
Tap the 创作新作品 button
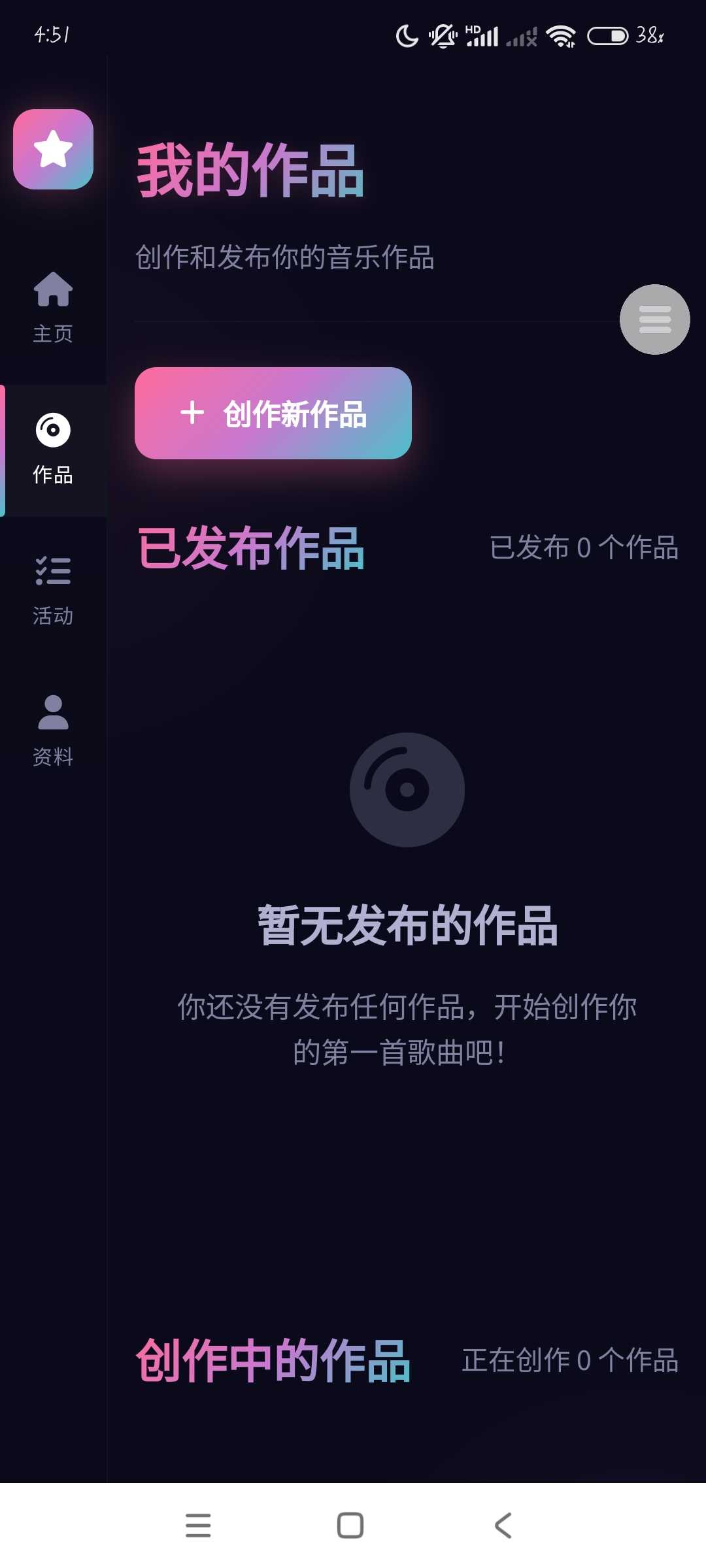coord(273,413)
